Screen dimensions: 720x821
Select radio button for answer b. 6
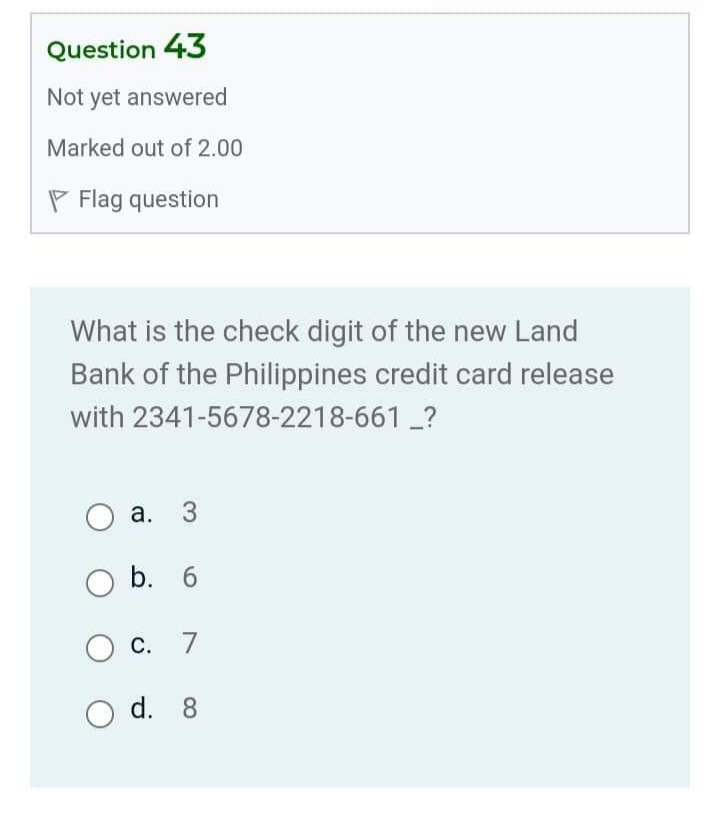point(100,582)
